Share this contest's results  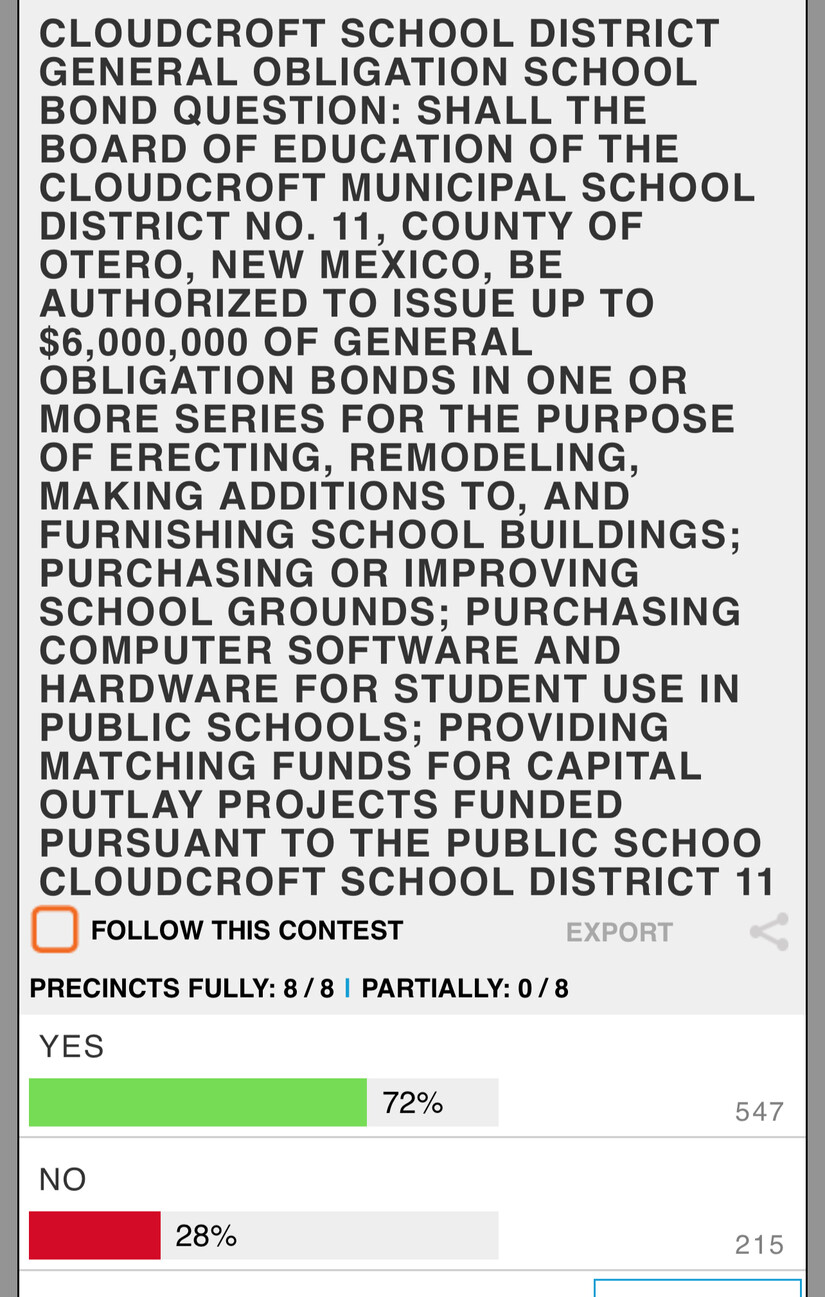[x=769, y=932]
